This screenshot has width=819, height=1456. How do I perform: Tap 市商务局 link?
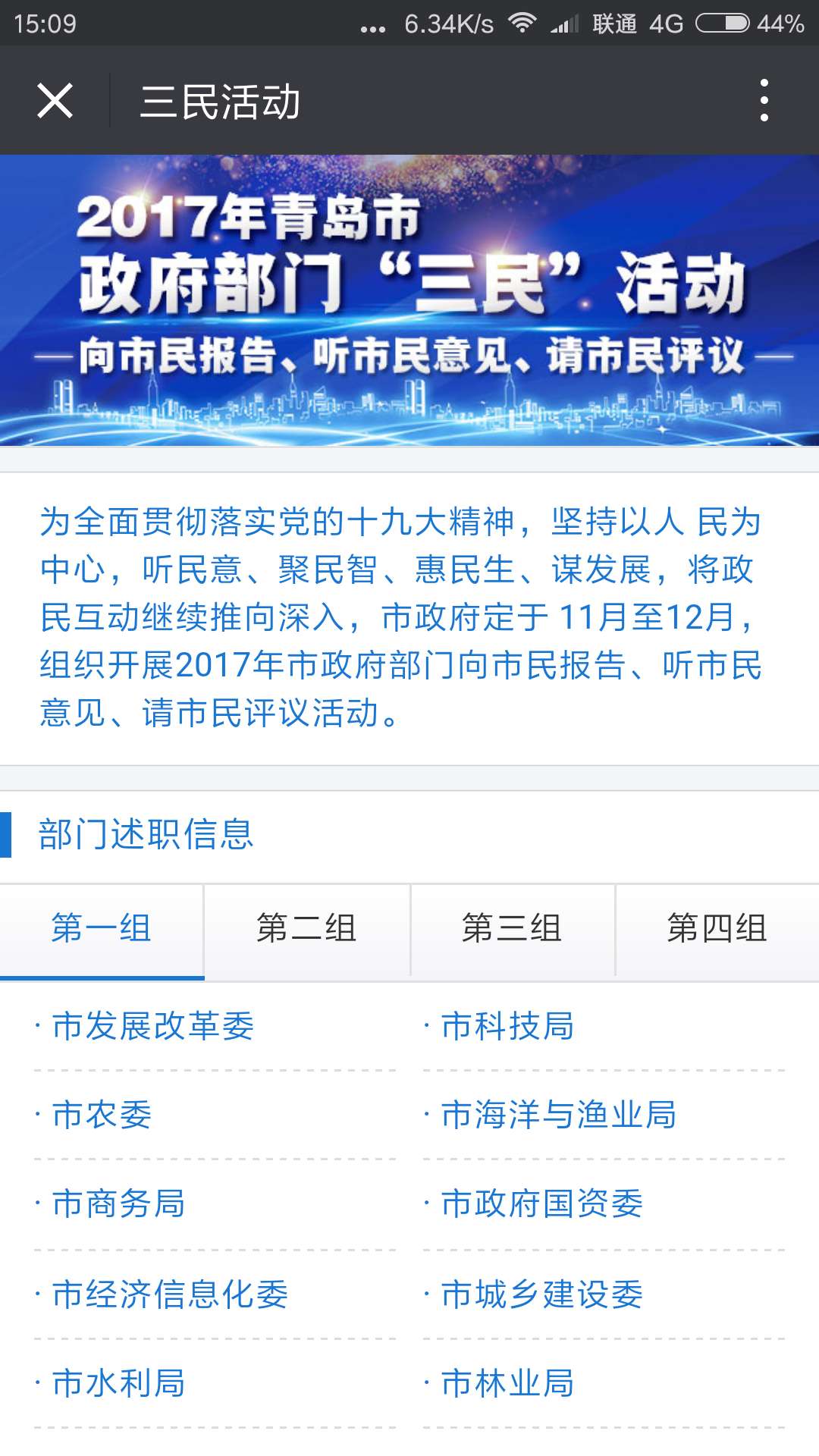point(118,1203)
